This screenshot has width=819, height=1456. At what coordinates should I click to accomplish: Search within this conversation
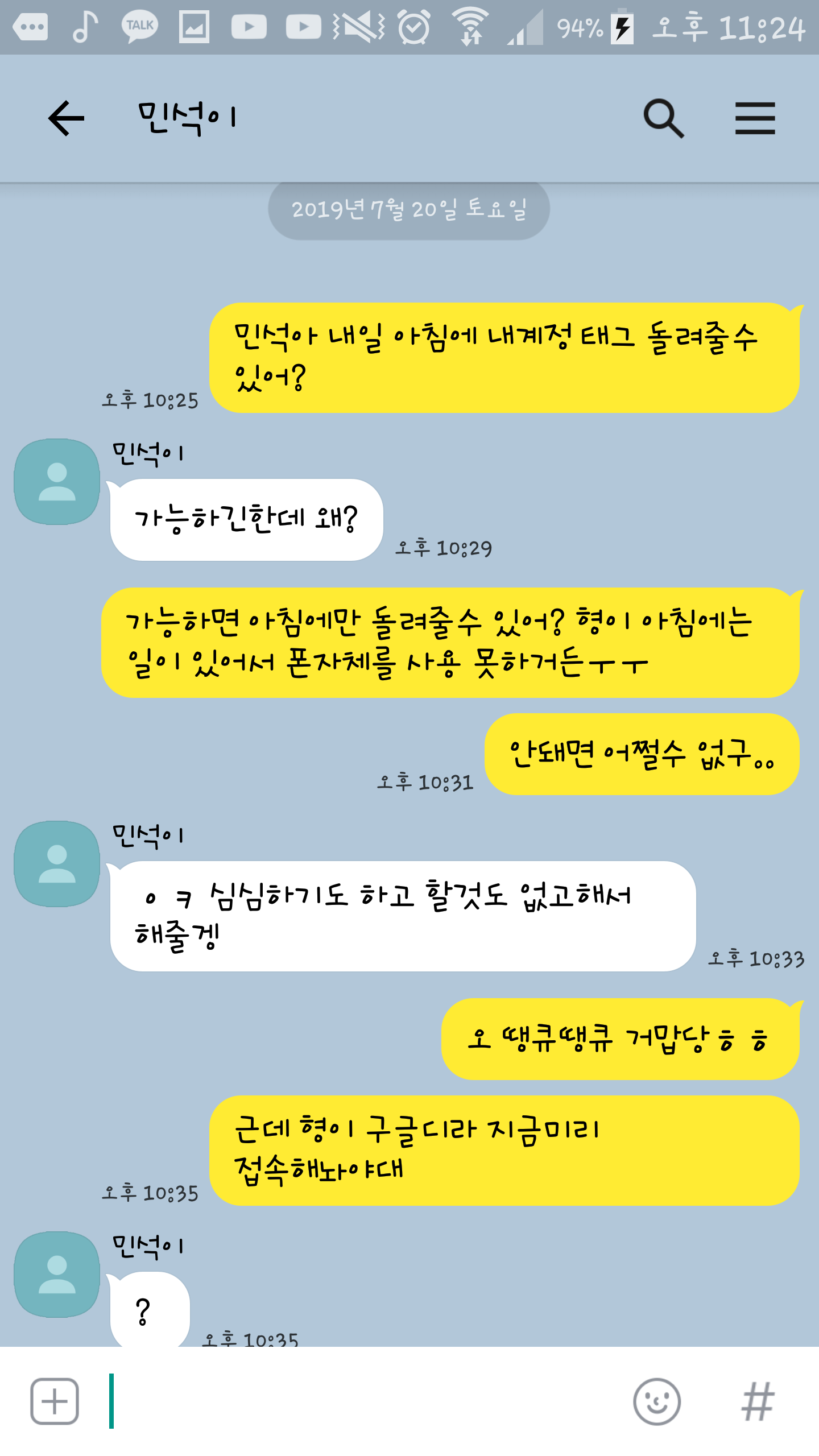point(663,118)
